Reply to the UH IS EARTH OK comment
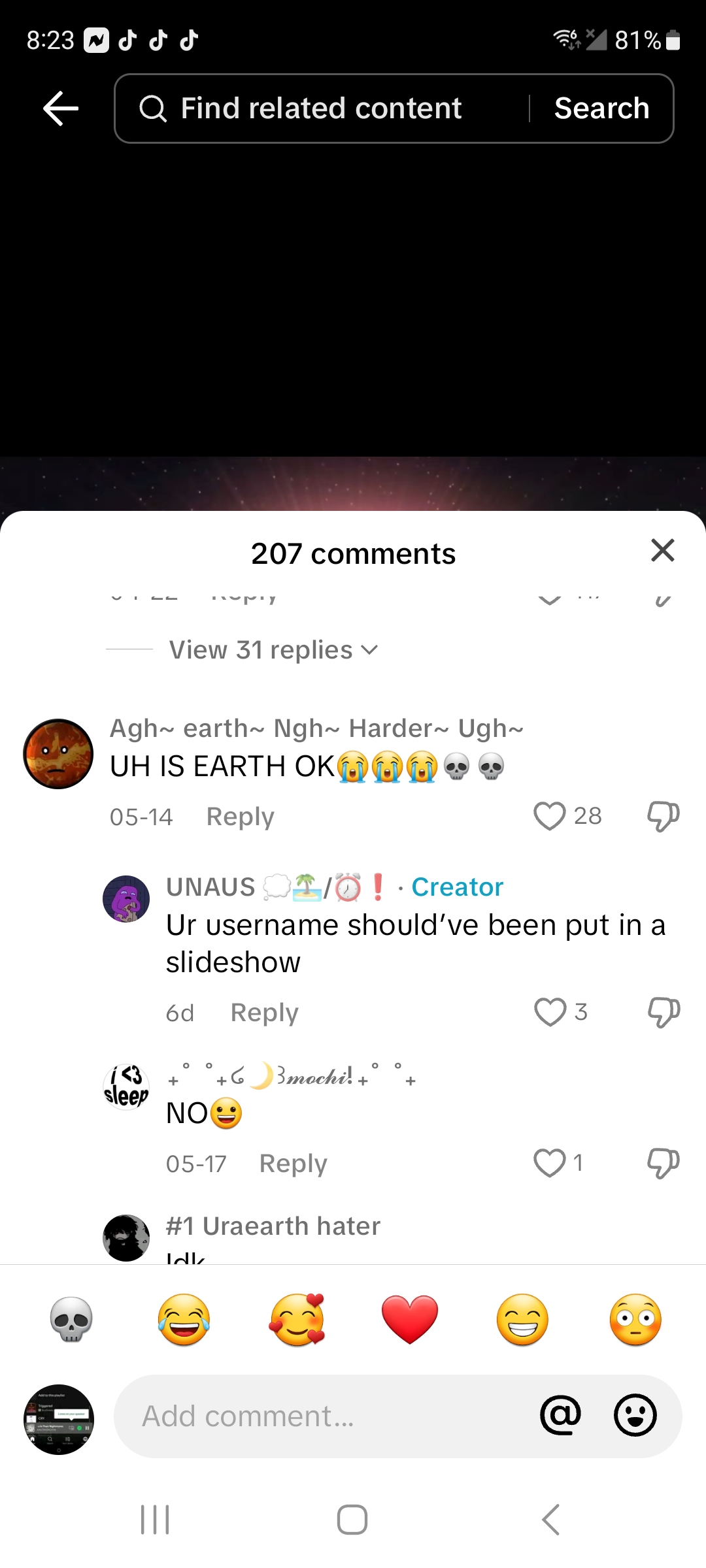 (240, 817)
